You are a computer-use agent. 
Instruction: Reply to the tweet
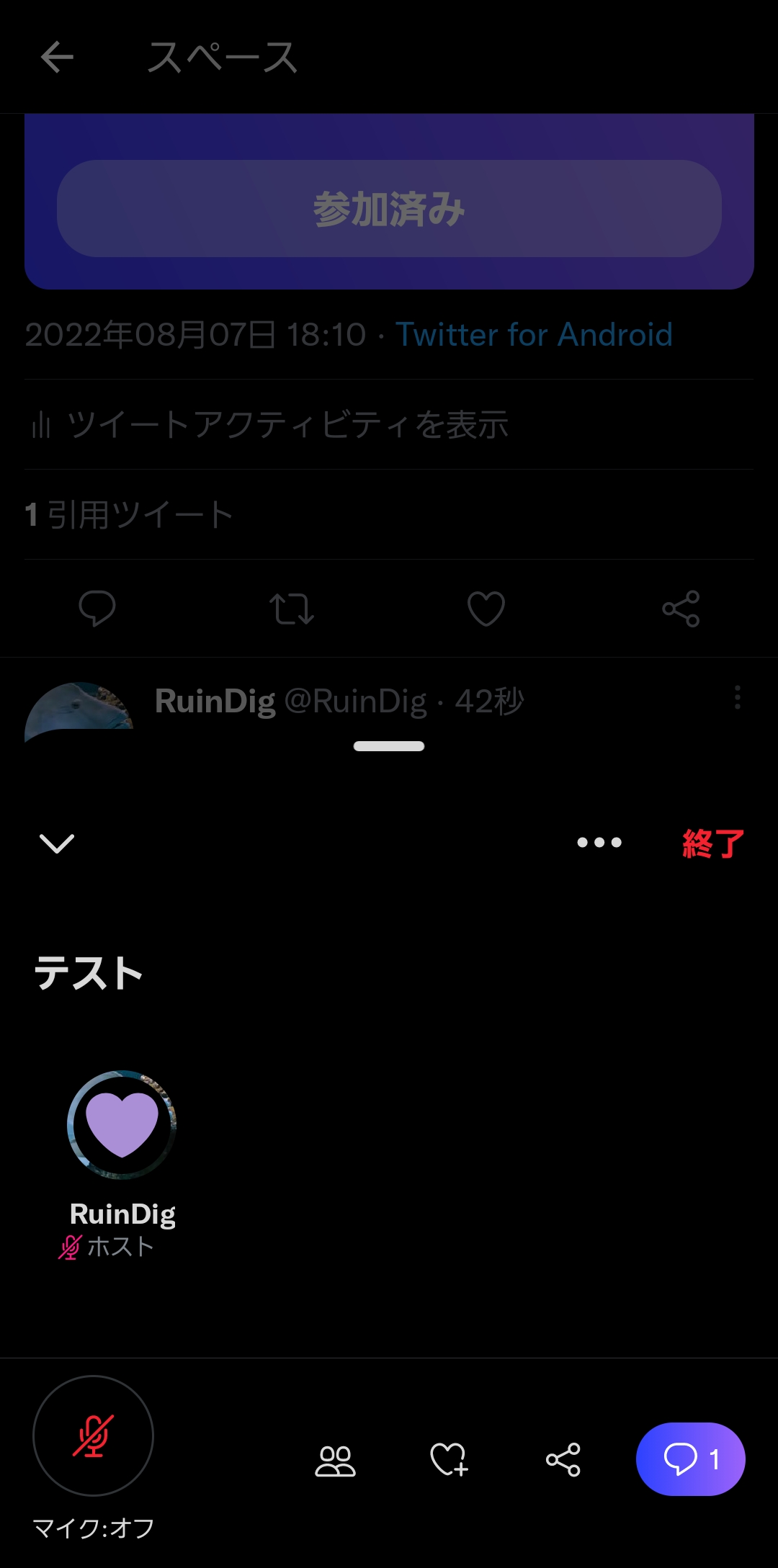pyautogui.click(x=97, y=609)
